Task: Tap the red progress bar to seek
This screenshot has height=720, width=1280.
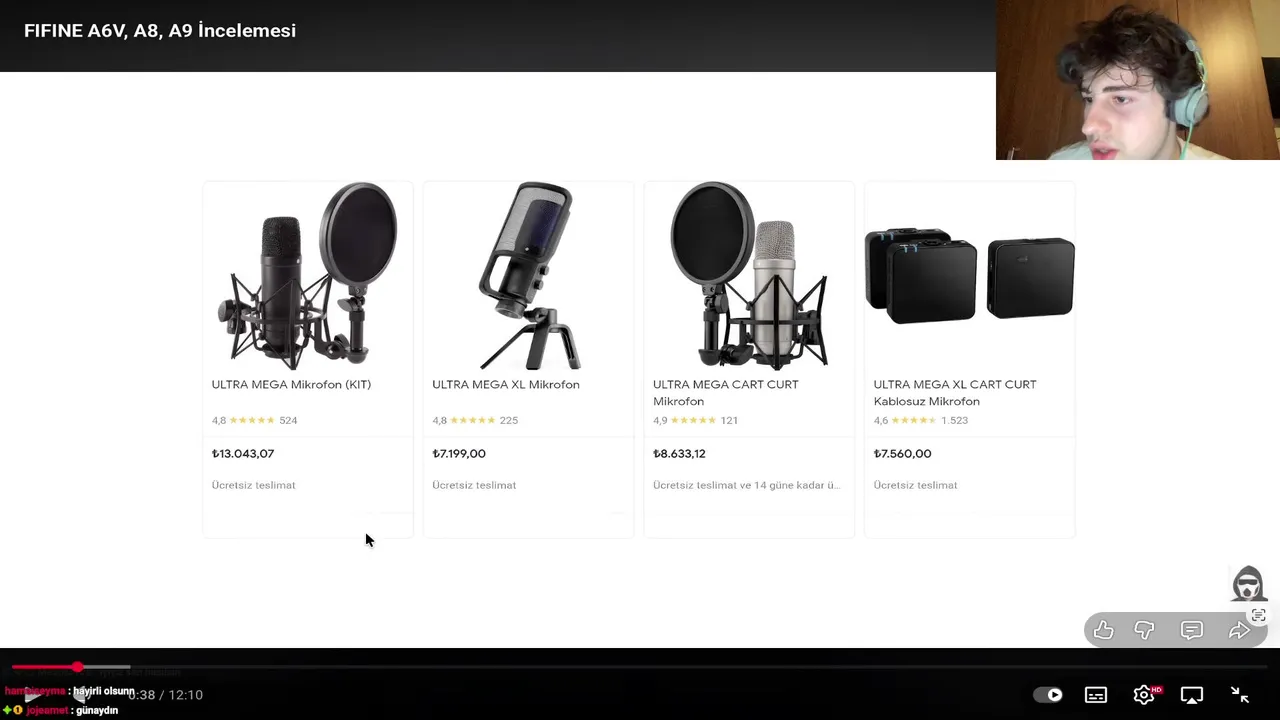Action: click(45, 667)
